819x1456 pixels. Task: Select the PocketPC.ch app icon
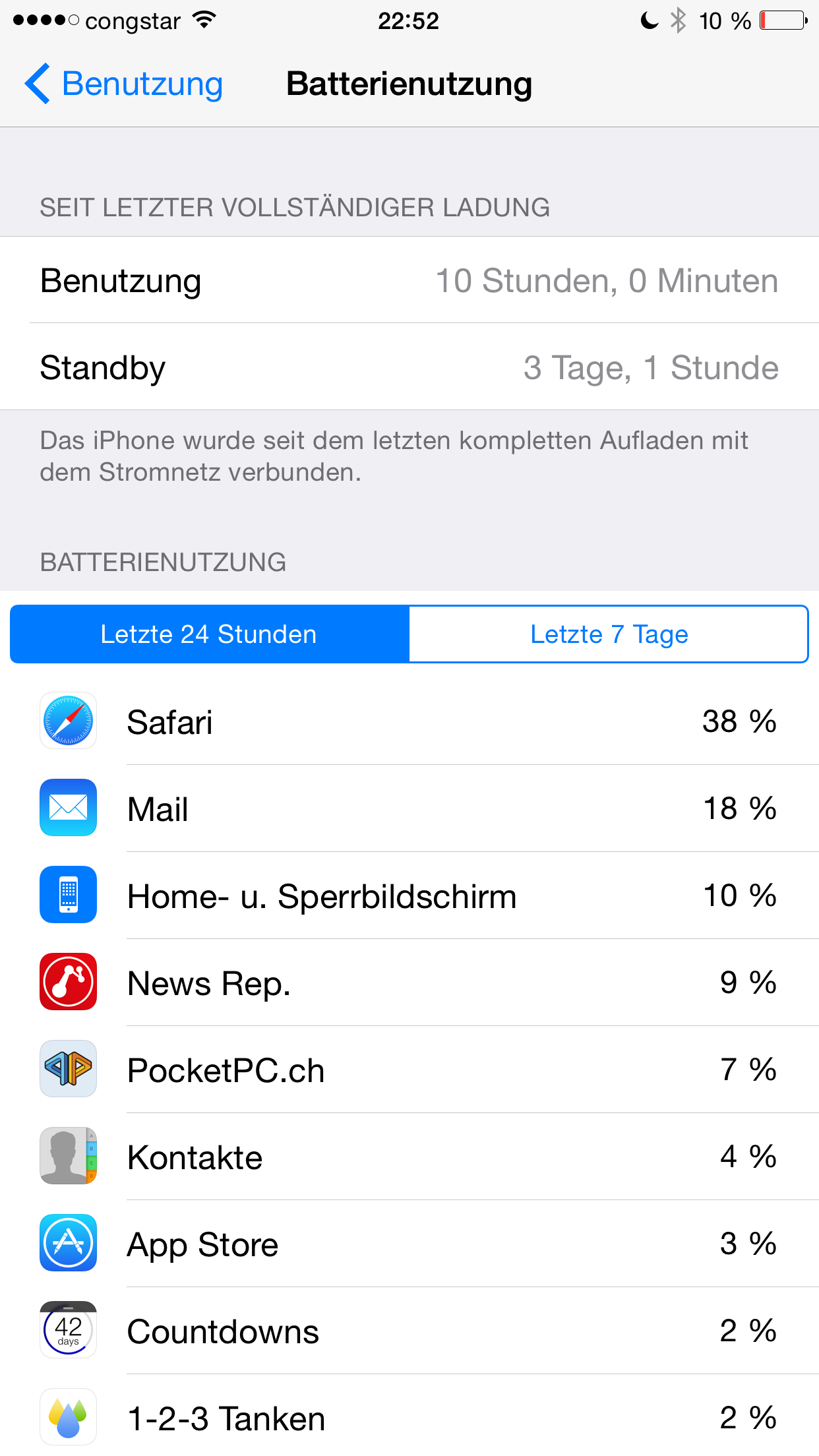pyautogui.click(x=68, y=1069)
